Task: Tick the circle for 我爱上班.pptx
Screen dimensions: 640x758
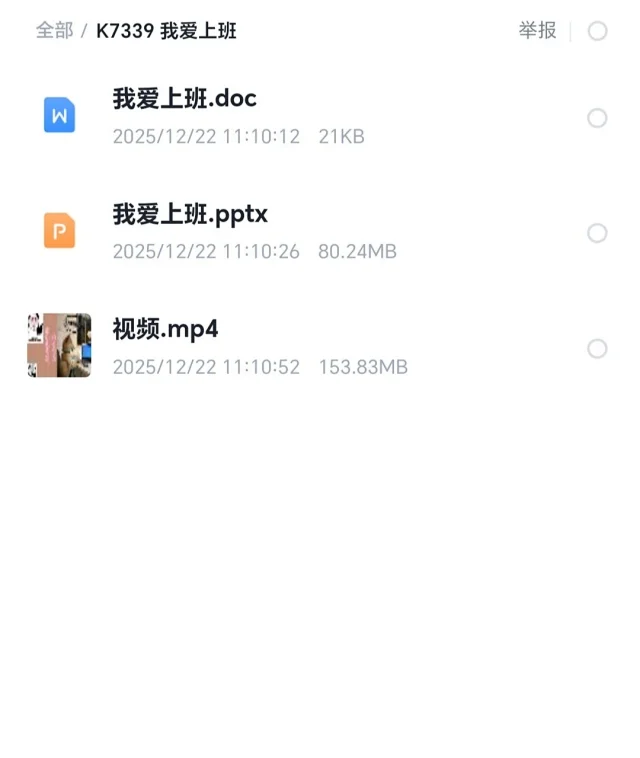Action: 597,233
